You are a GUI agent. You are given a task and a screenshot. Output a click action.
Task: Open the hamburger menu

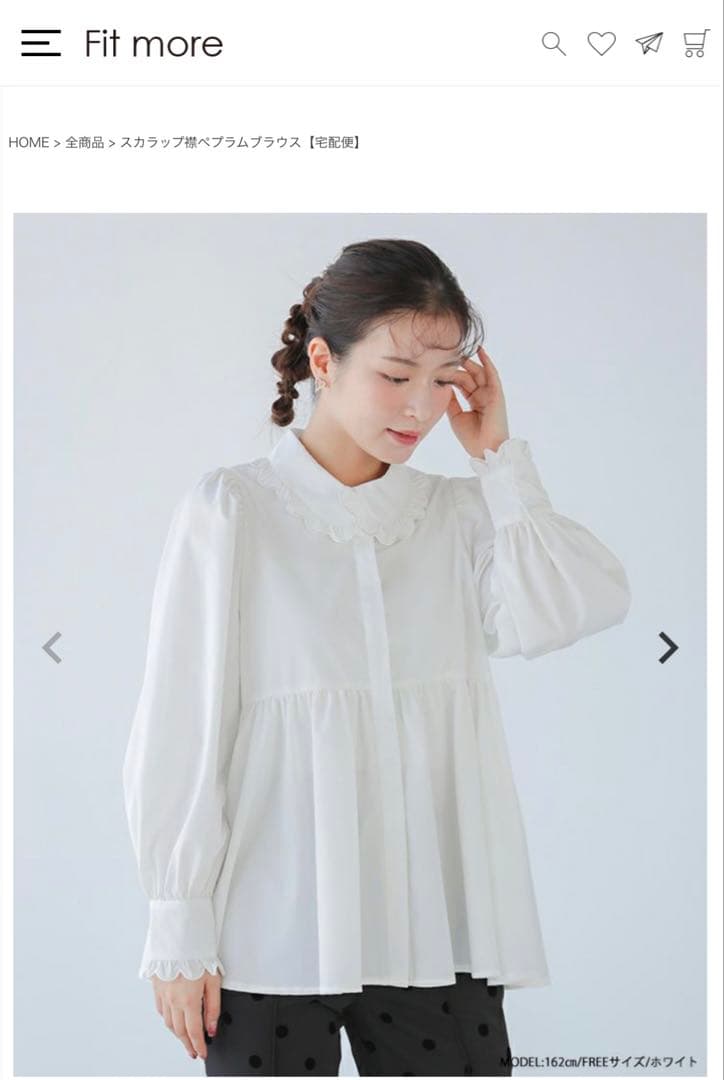pyautogui.click(x=40, y=43)
